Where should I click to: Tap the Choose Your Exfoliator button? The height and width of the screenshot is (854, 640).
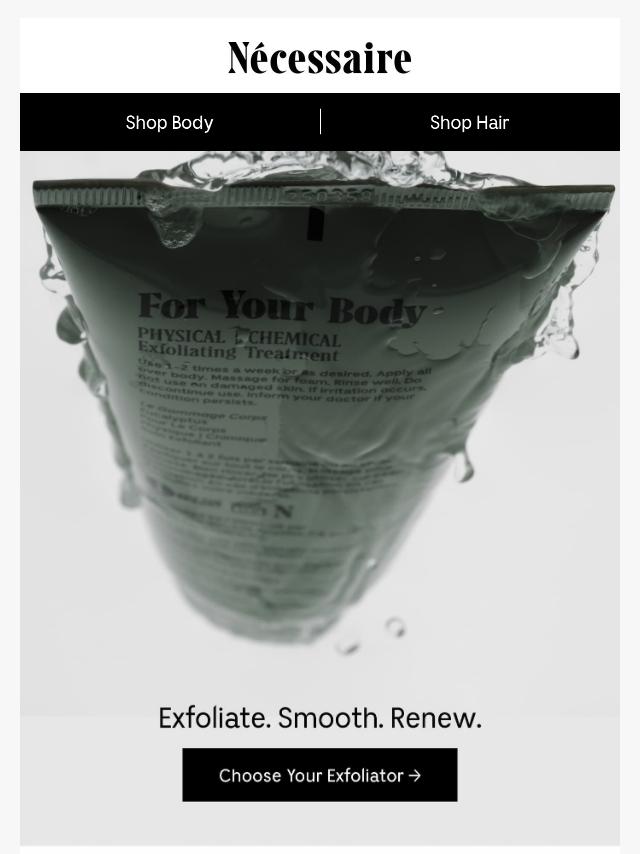coord(320,774)
